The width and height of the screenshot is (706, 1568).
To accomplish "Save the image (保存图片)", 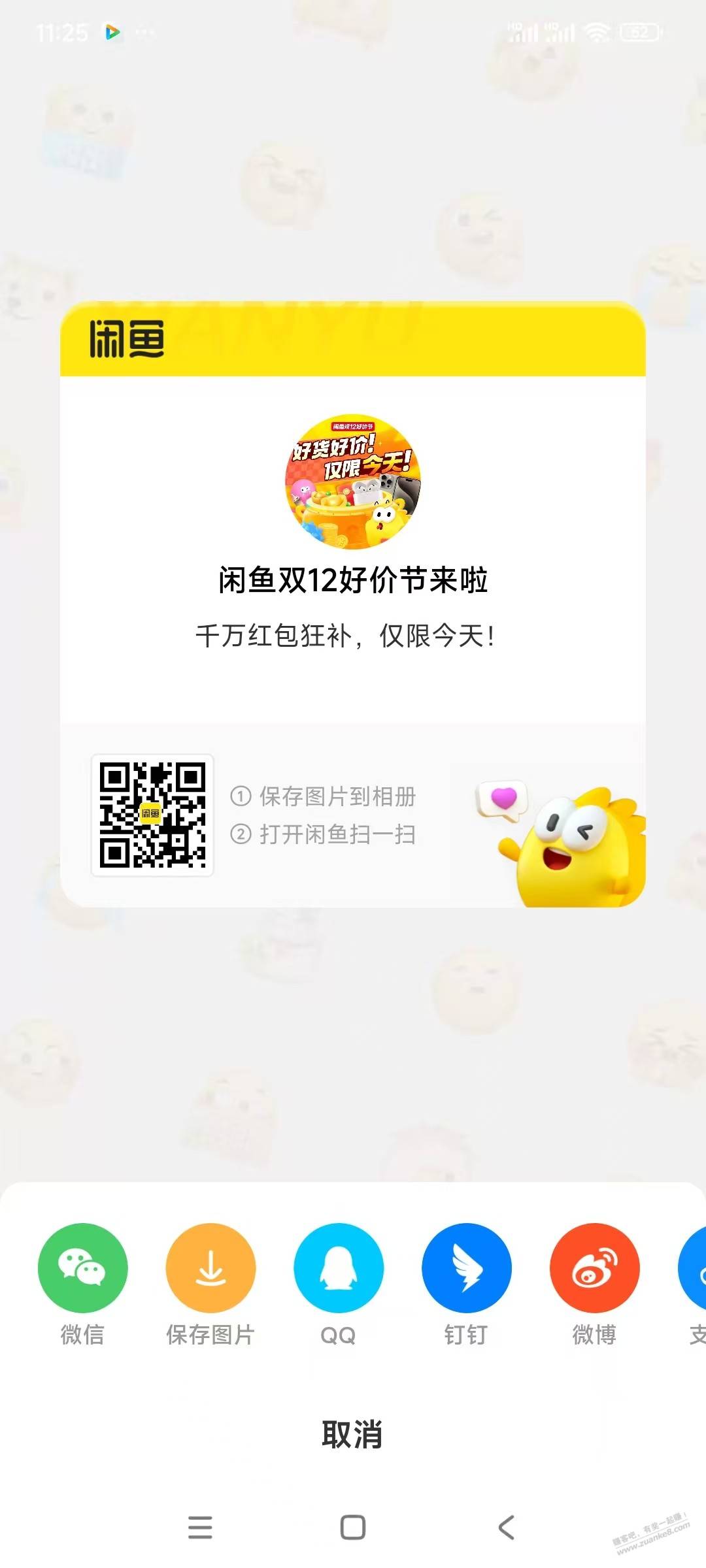I will click(210, 1268).
